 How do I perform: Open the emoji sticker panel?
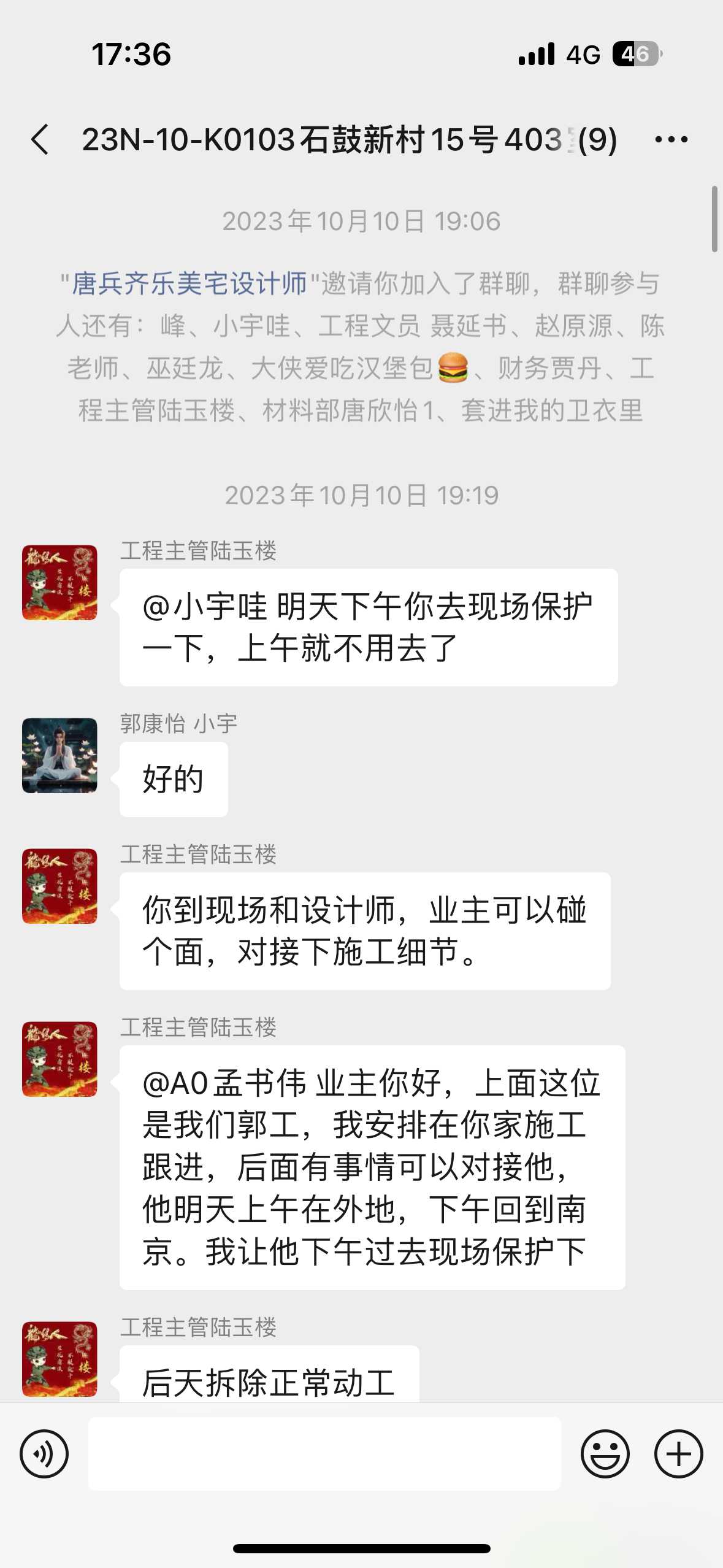(x=605, y=1453)
